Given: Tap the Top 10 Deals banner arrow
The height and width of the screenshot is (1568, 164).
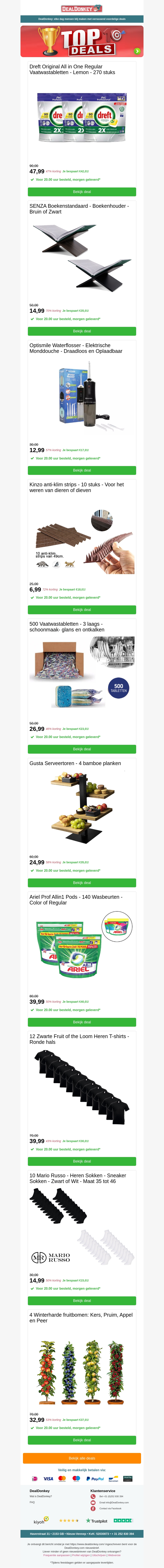Looking at the screenshot, I should [x=137, y=51].
